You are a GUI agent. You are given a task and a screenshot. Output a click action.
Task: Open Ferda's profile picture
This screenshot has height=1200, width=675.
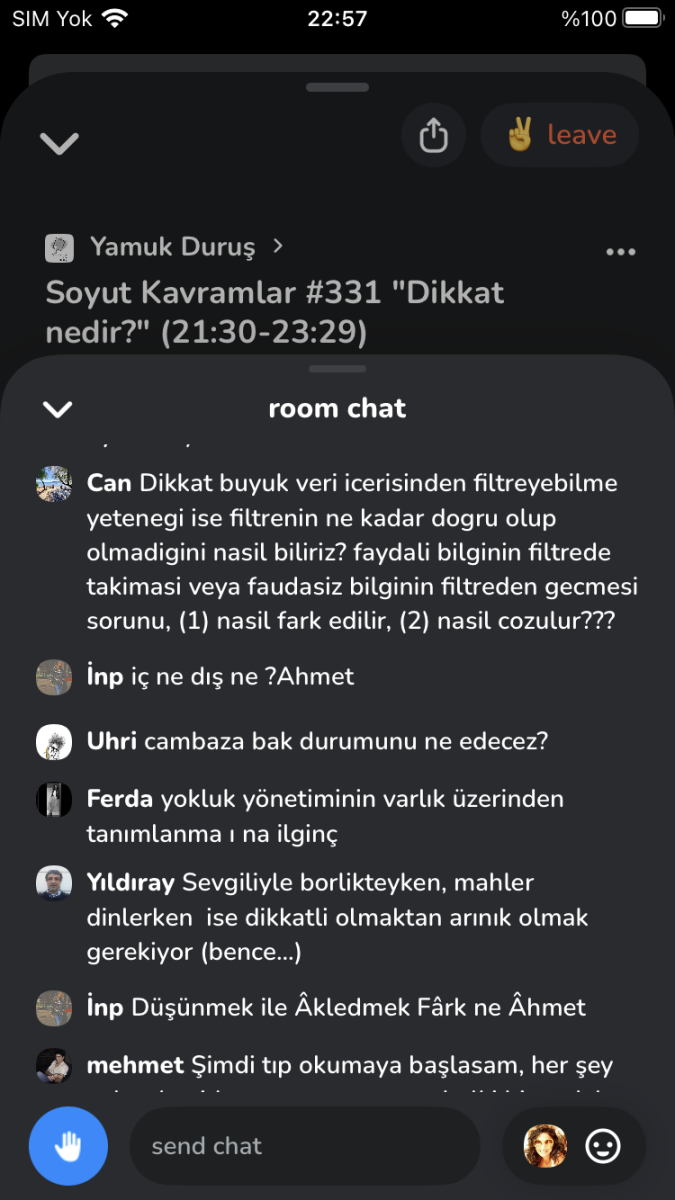(54, 799)
